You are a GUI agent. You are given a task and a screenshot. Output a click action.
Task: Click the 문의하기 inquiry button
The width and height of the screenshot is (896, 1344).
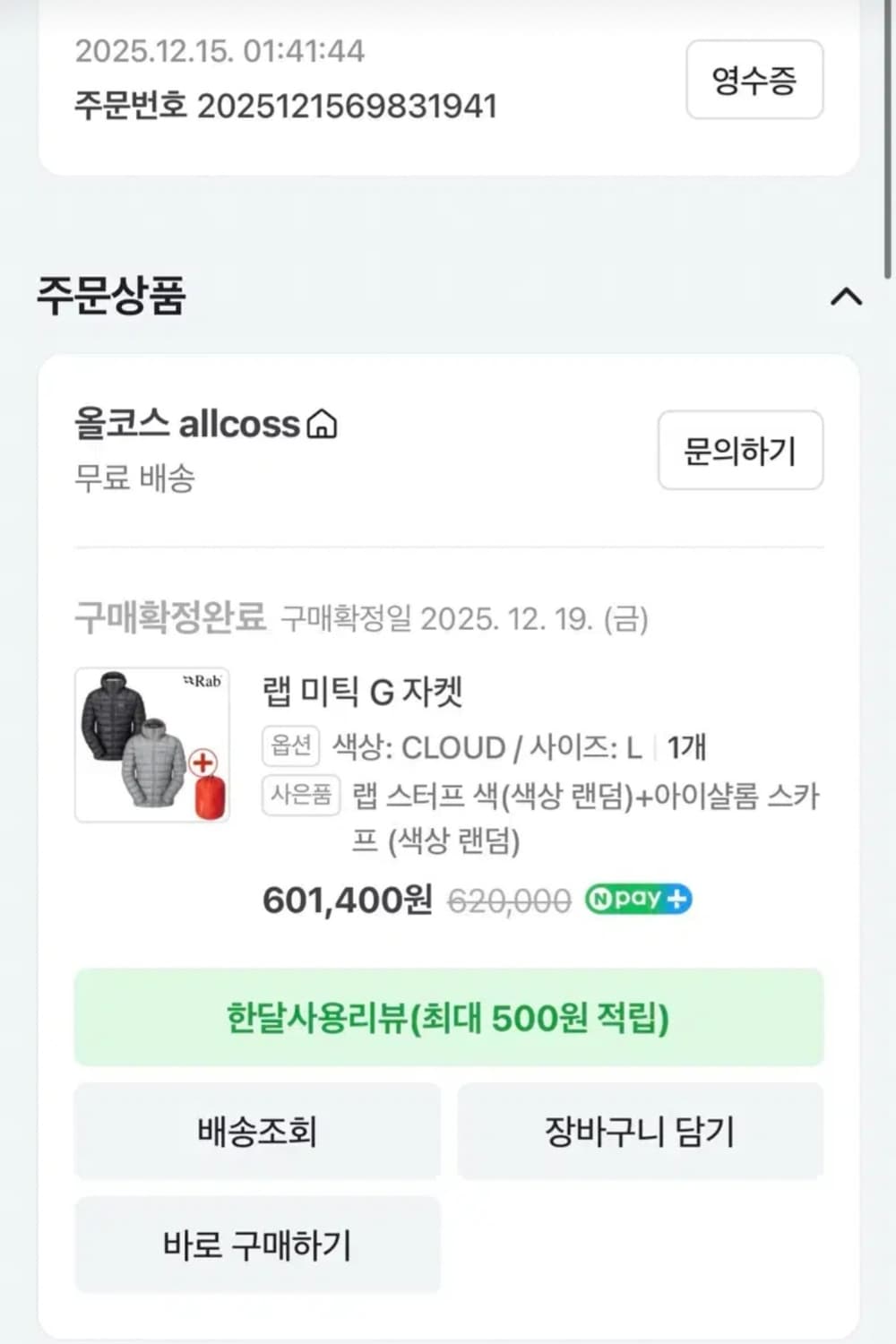(x=740, y=452)
